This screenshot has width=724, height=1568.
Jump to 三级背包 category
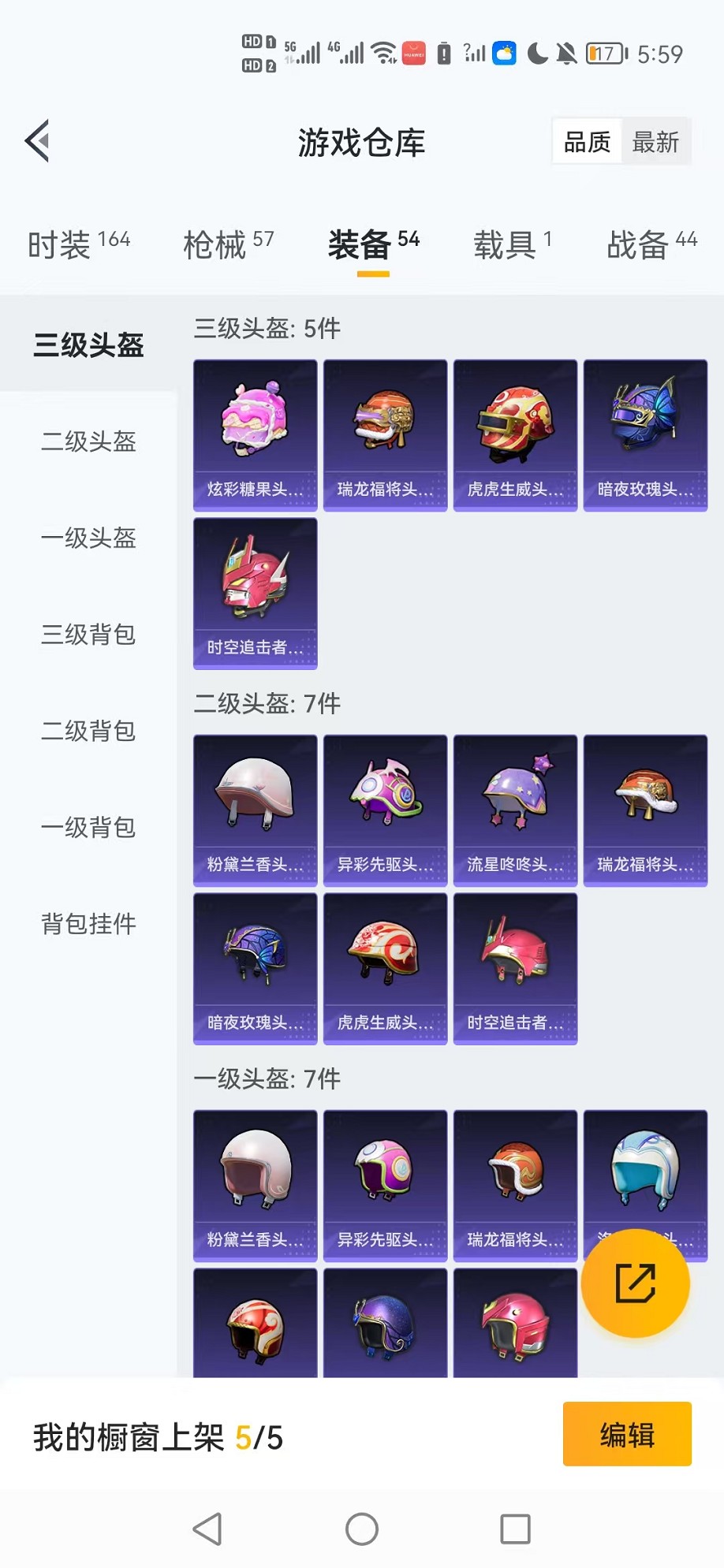[x=88, y=635]
